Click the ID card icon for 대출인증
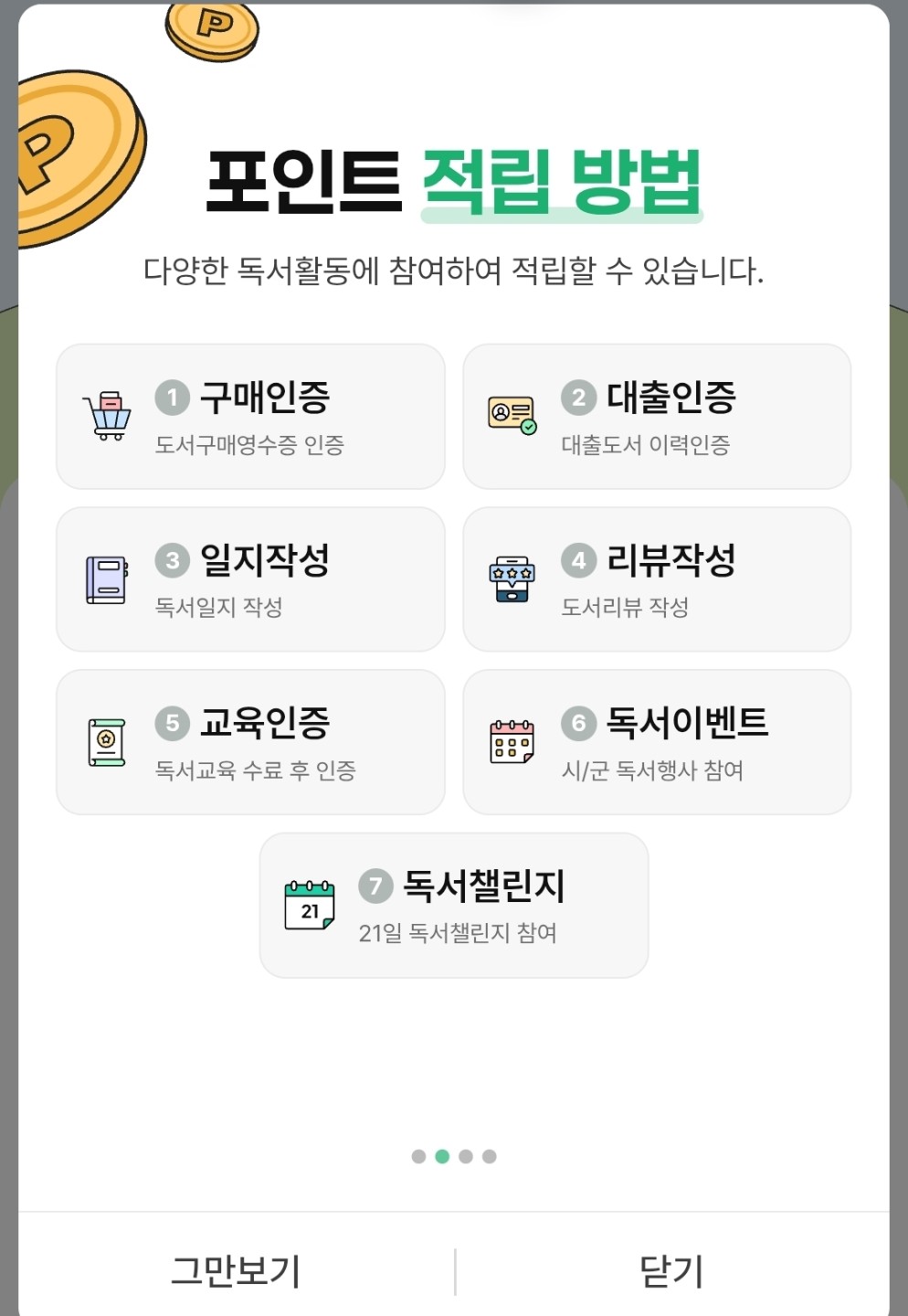Screen dimensions: 908x1316 click(512, 414)
